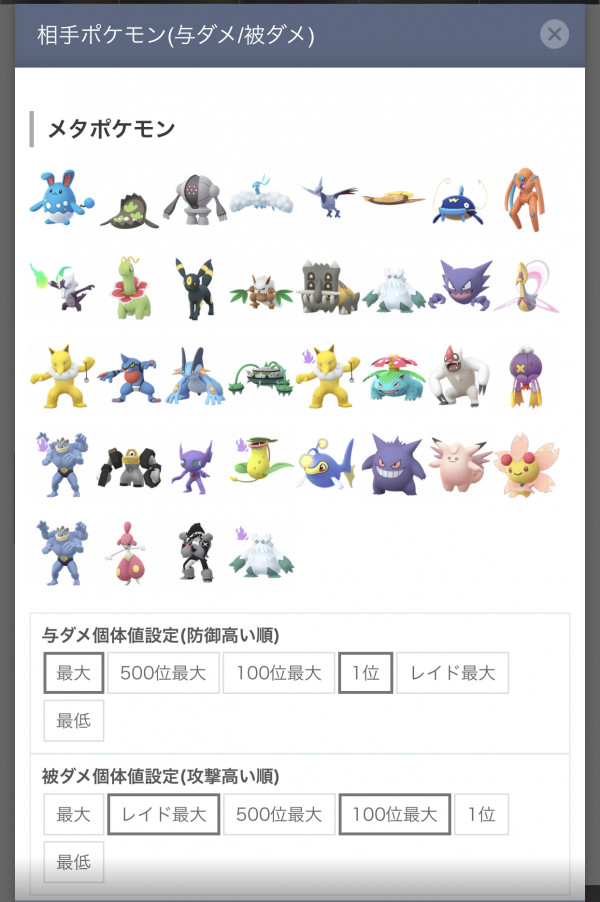The image size is (600, 902).
Task: Pick 1位 in 被ダメ個体値設定
Action: (x=481, y=814)
